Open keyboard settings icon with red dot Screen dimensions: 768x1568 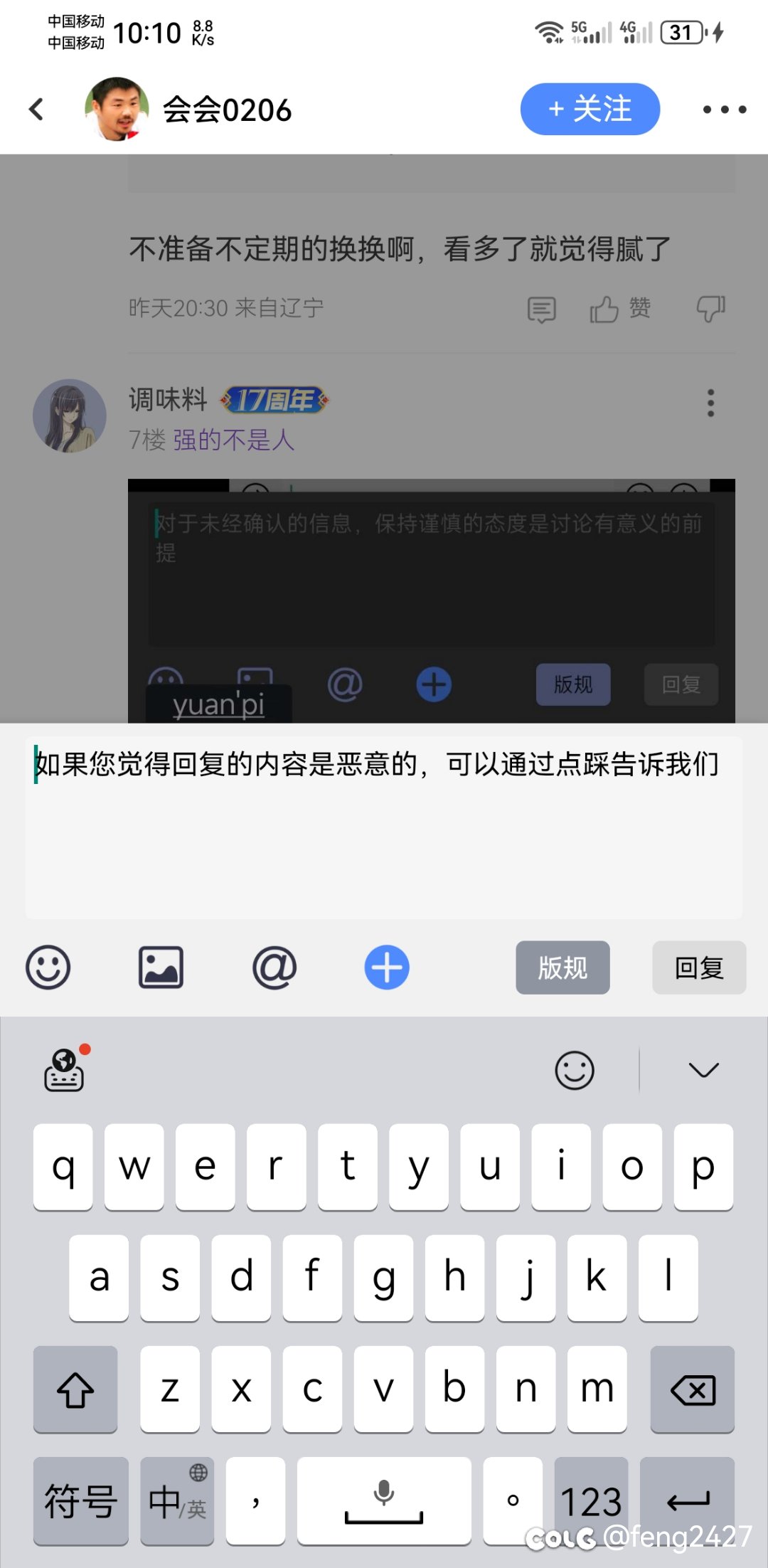coord(65,1070)
